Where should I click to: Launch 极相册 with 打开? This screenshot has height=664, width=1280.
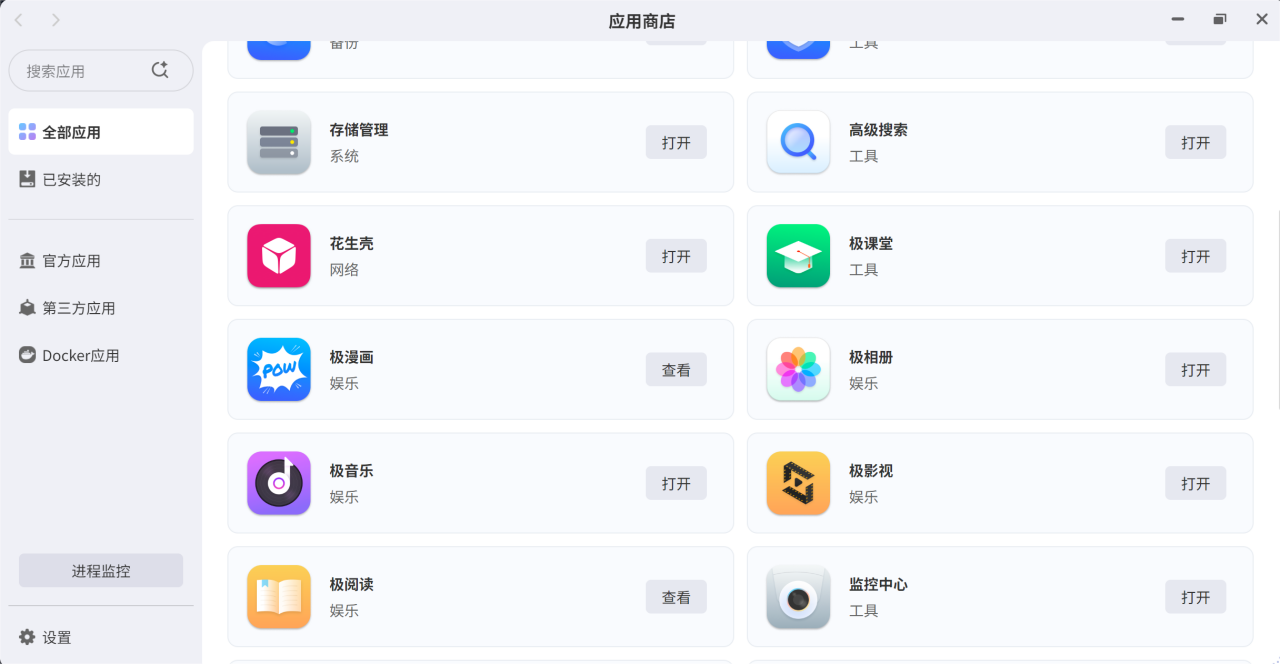[1195, 370]
